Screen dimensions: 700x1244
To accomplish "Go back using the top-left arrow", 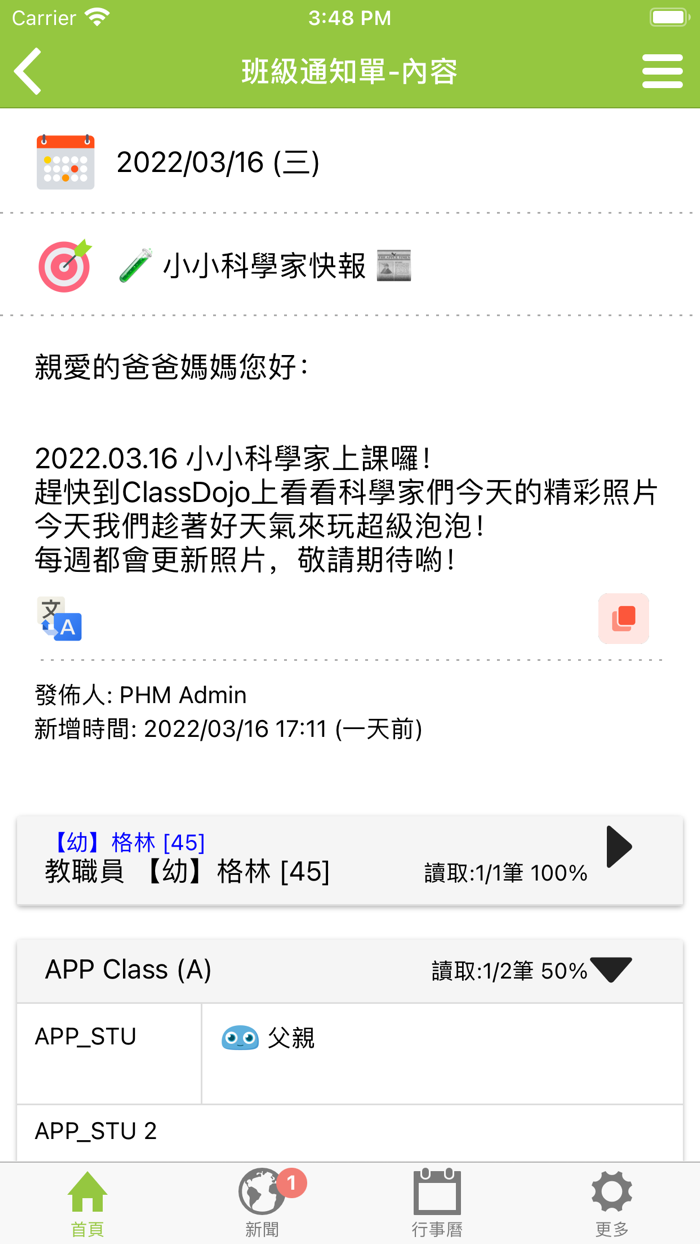I will 28,71.
